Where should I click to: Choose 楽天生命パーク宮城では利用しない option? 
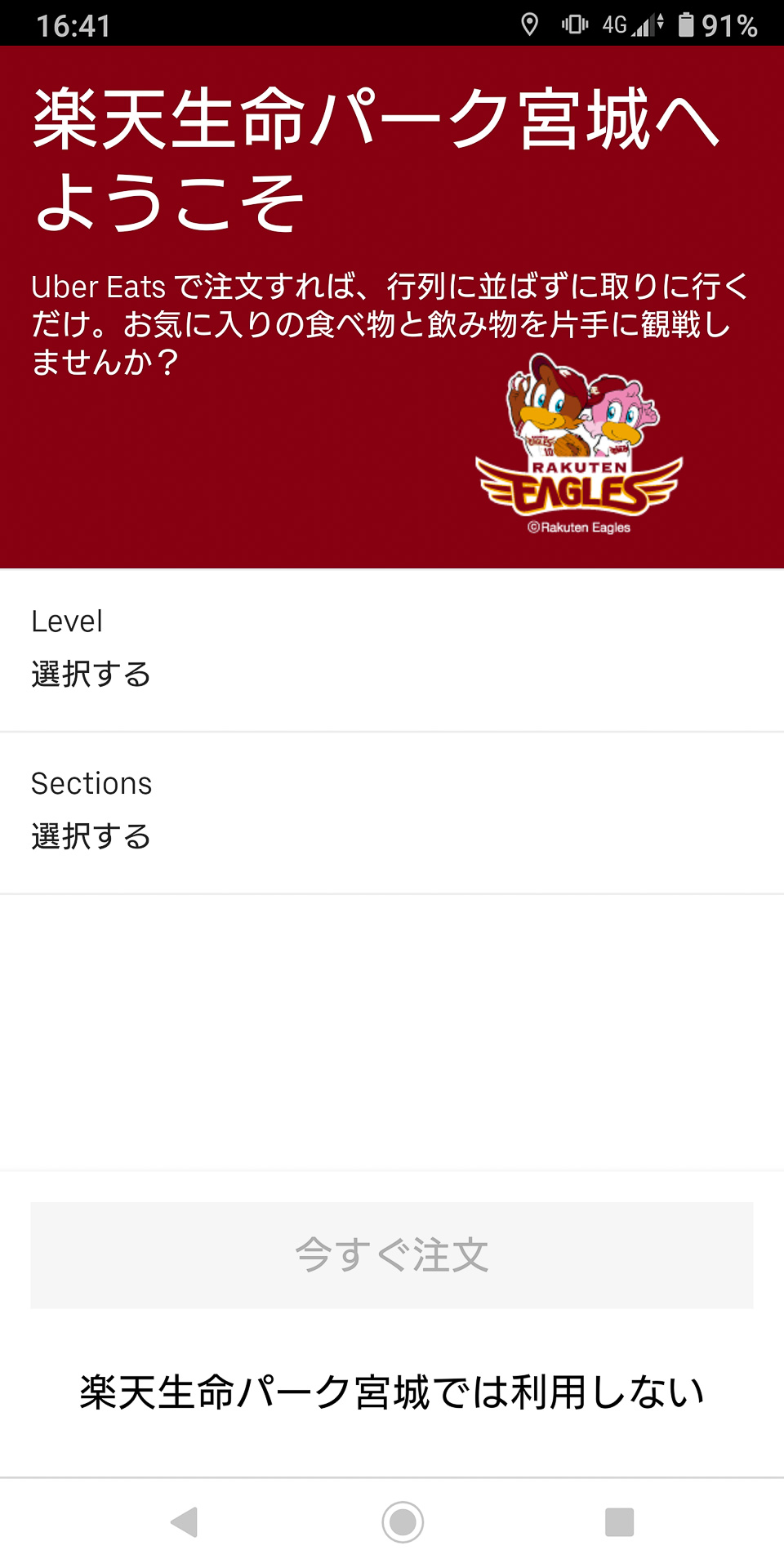tap(392, 1392)
